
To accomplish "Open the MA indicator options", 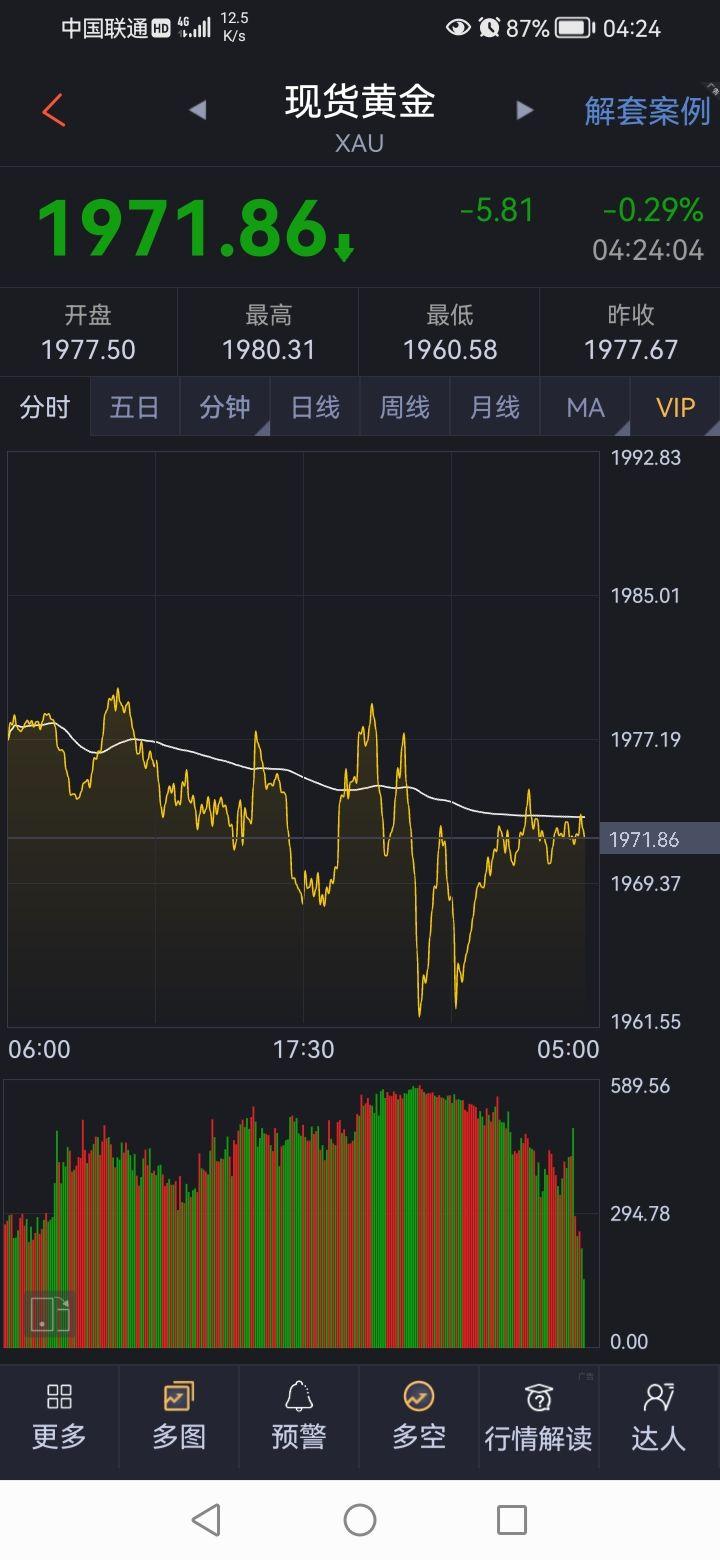I will click(x=585, y=407).
